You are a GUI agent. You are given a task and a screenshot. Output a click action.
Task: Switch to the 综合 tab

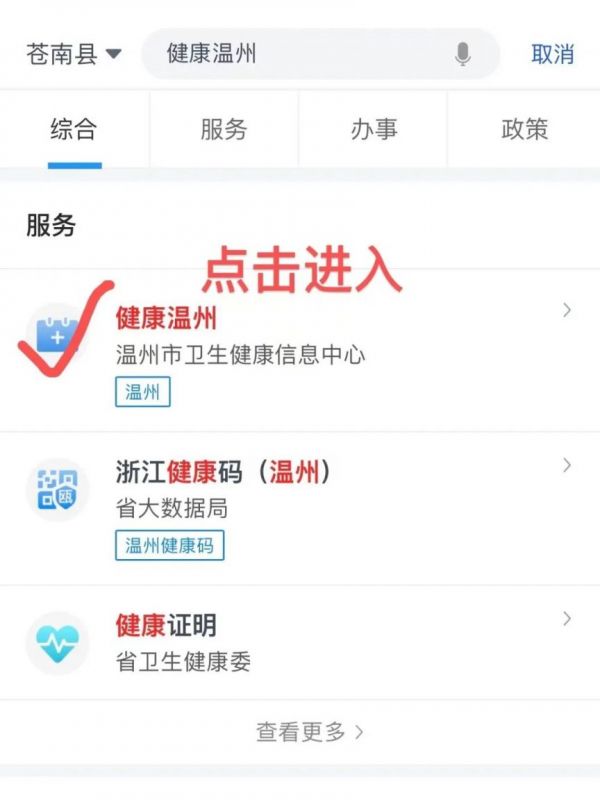click(x=74, y=130)
